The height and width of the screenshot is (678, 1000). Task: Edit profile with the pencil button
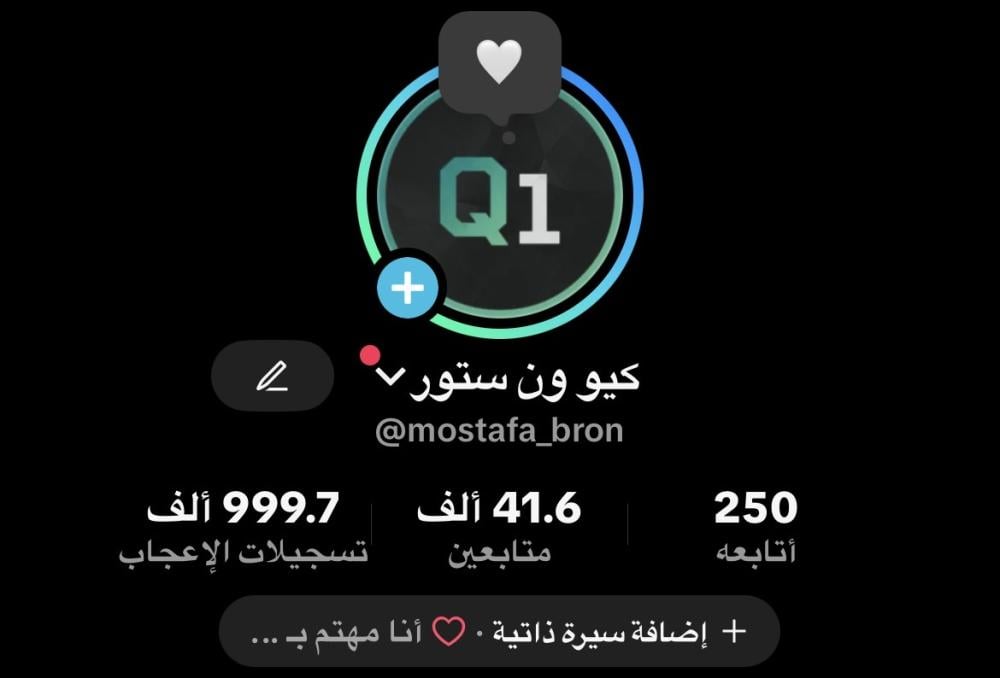tap(272, 376)
